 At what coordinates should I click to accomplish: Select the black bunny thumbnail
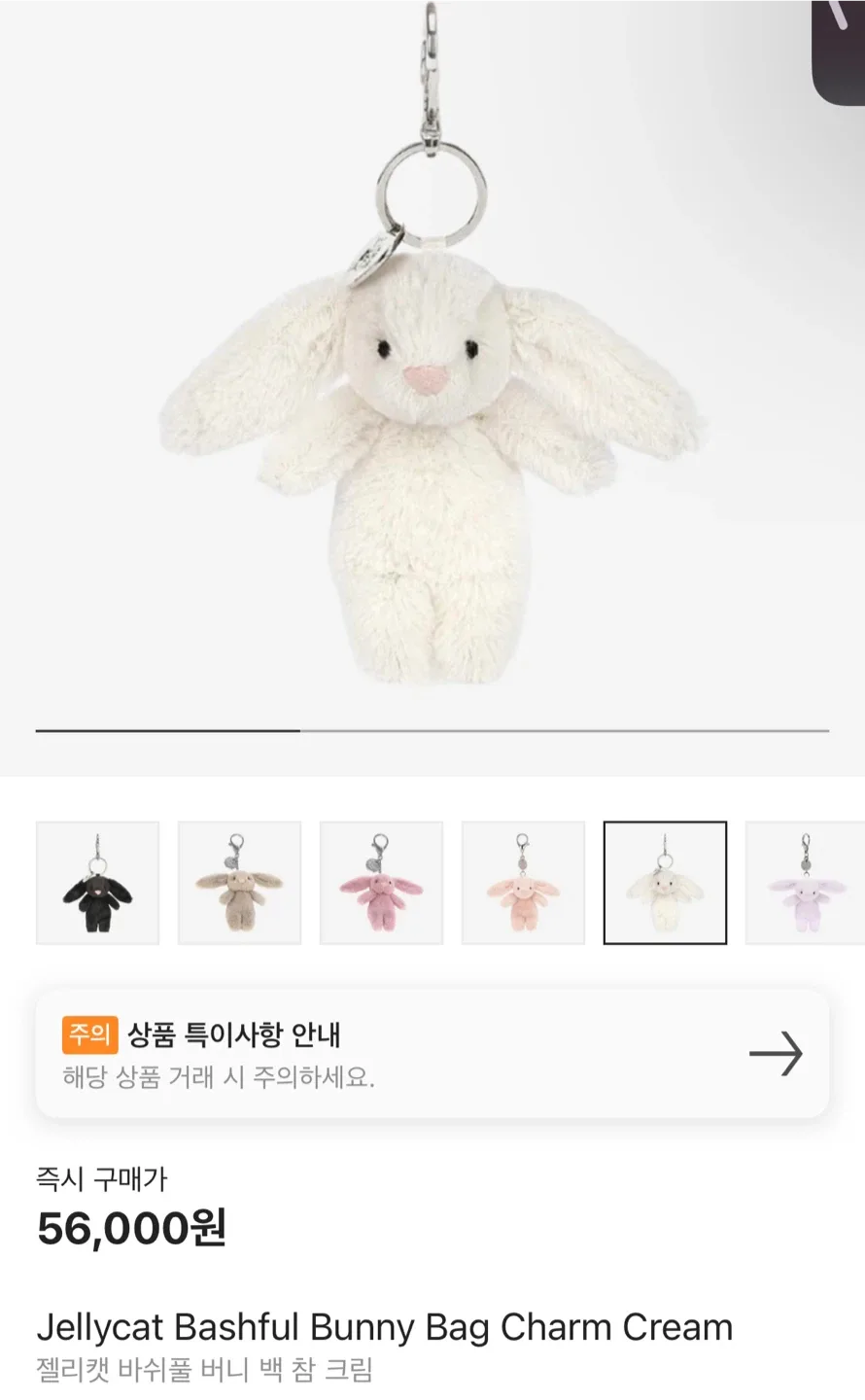tap(97, 883)
